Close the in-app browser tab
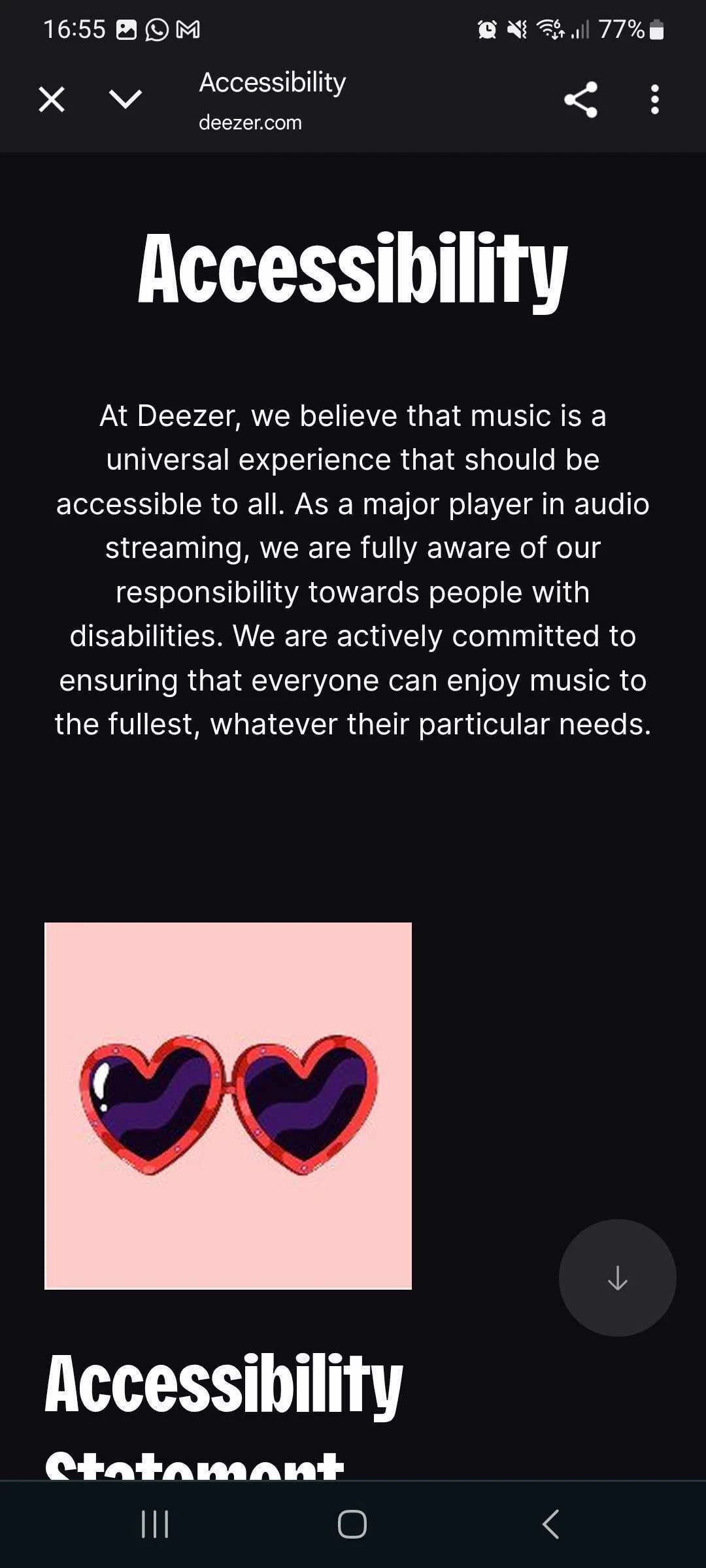 click(52, 100)
